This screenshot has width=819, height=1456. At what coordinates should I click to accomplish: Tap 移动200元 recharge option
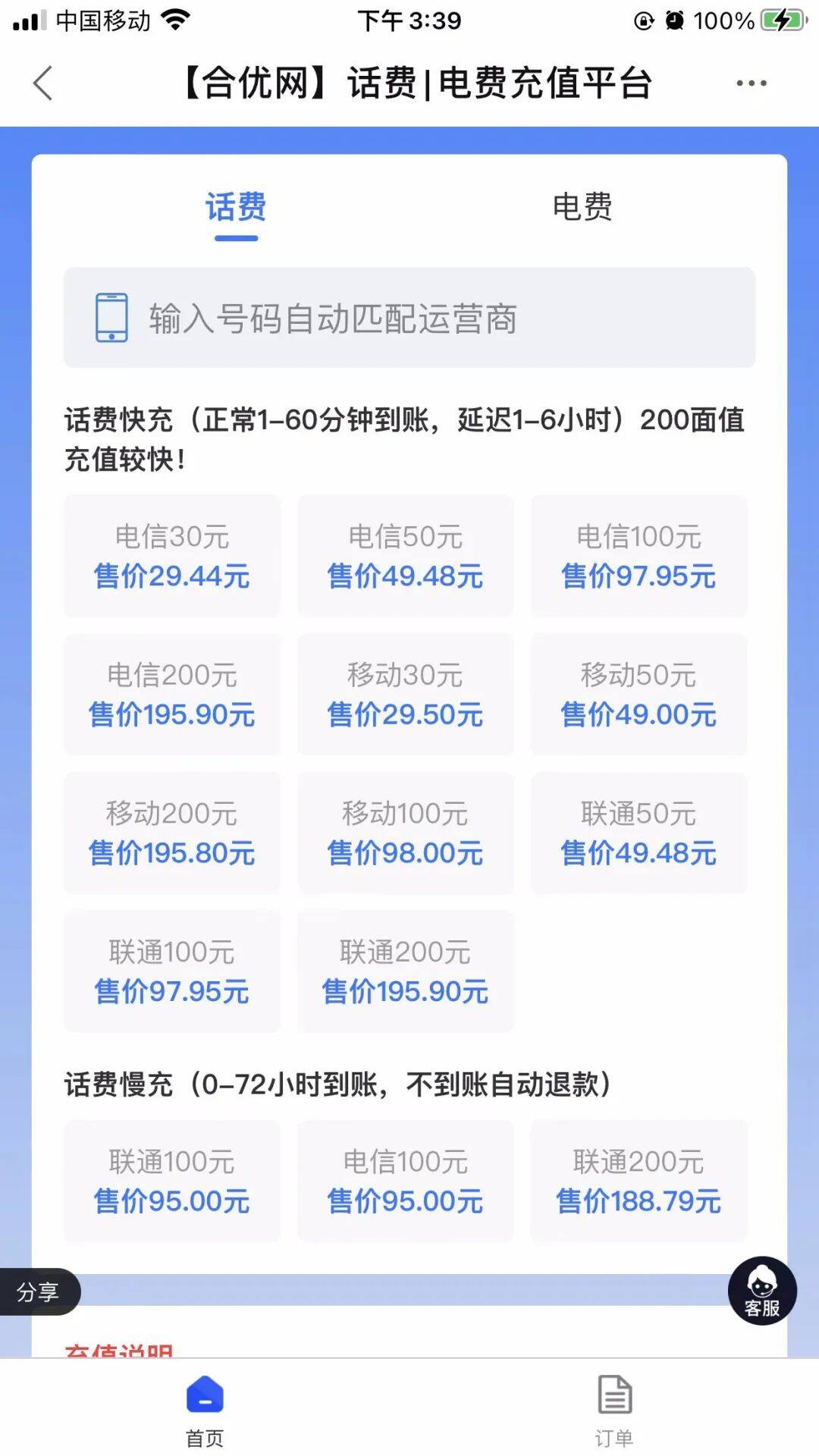172,833
